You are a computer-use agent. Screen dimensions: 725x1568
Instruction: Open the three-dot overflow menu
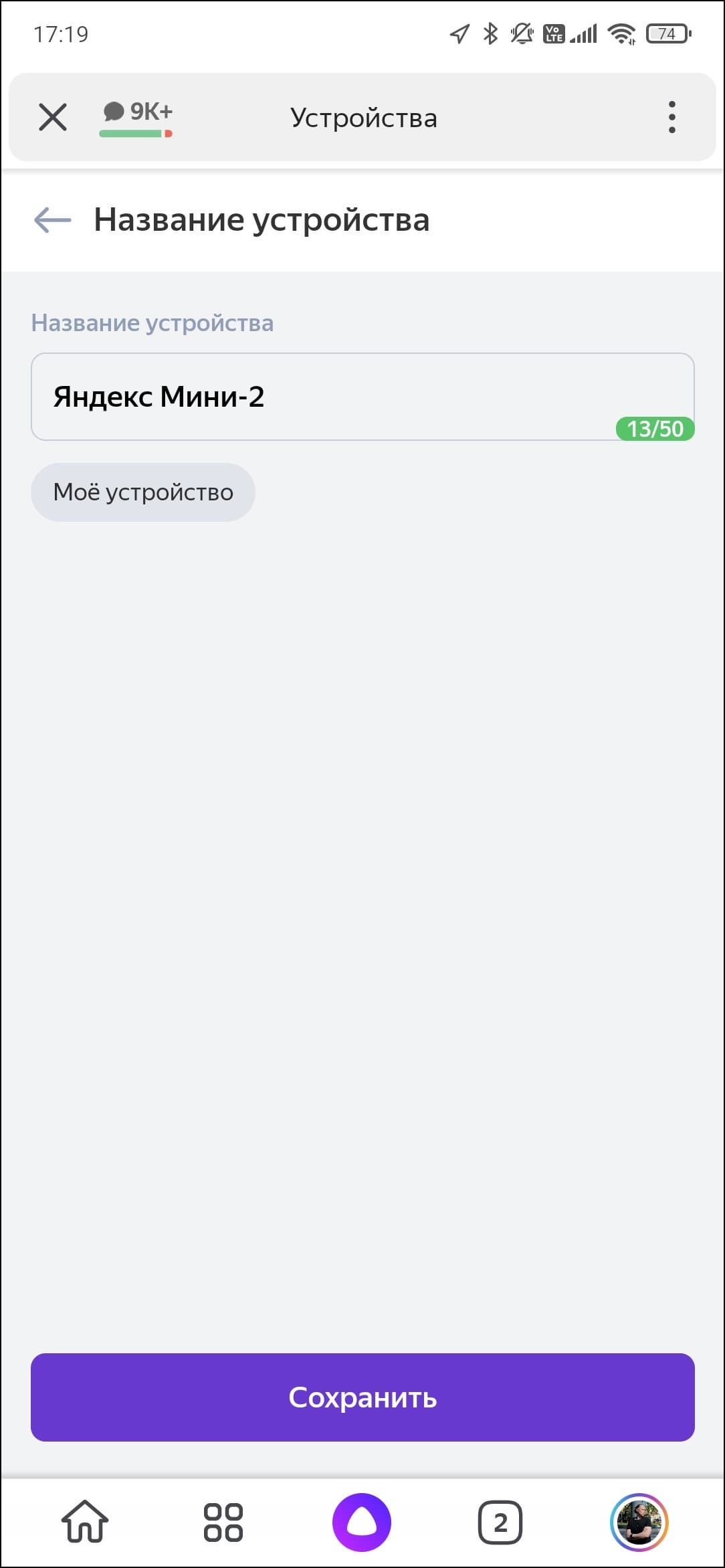click(671, 117)
